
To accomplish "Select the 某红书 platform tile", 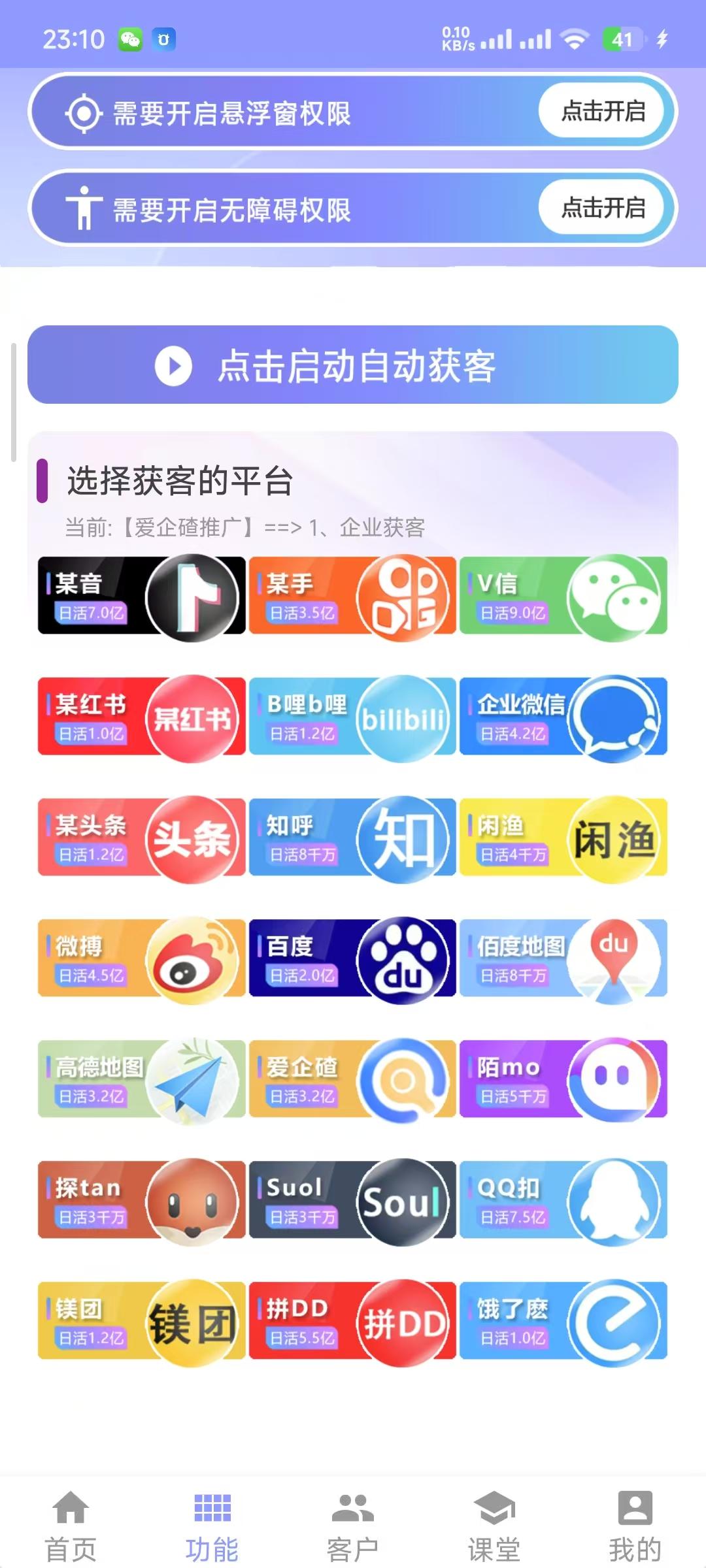I will point(141,717).
